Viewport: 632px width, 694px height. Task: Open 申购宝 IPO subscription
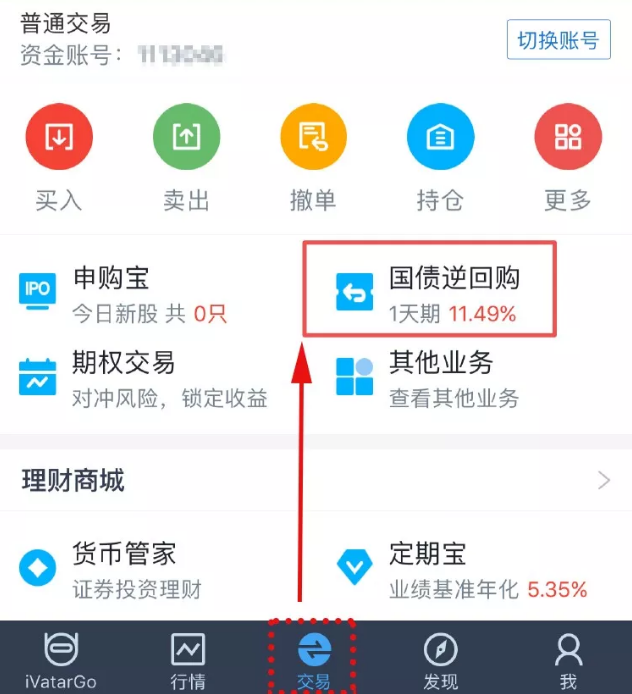125,291
